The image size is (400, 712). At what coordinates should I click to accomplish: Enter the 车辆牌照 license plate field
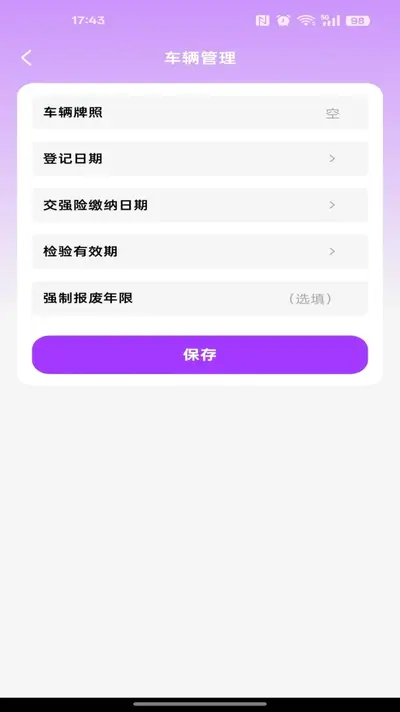pos(200,113)
